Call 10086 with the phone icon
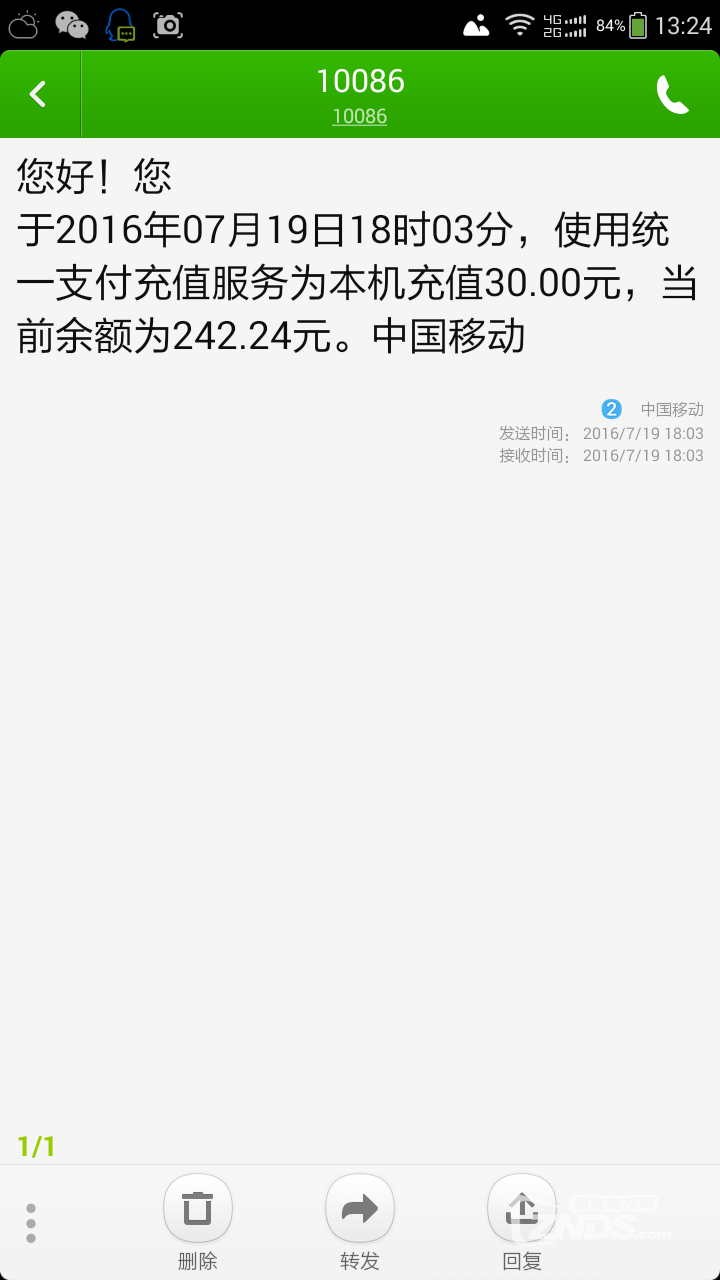This screenshot has width=720, height=1280. pyautogui.click(x=672, y=95)
